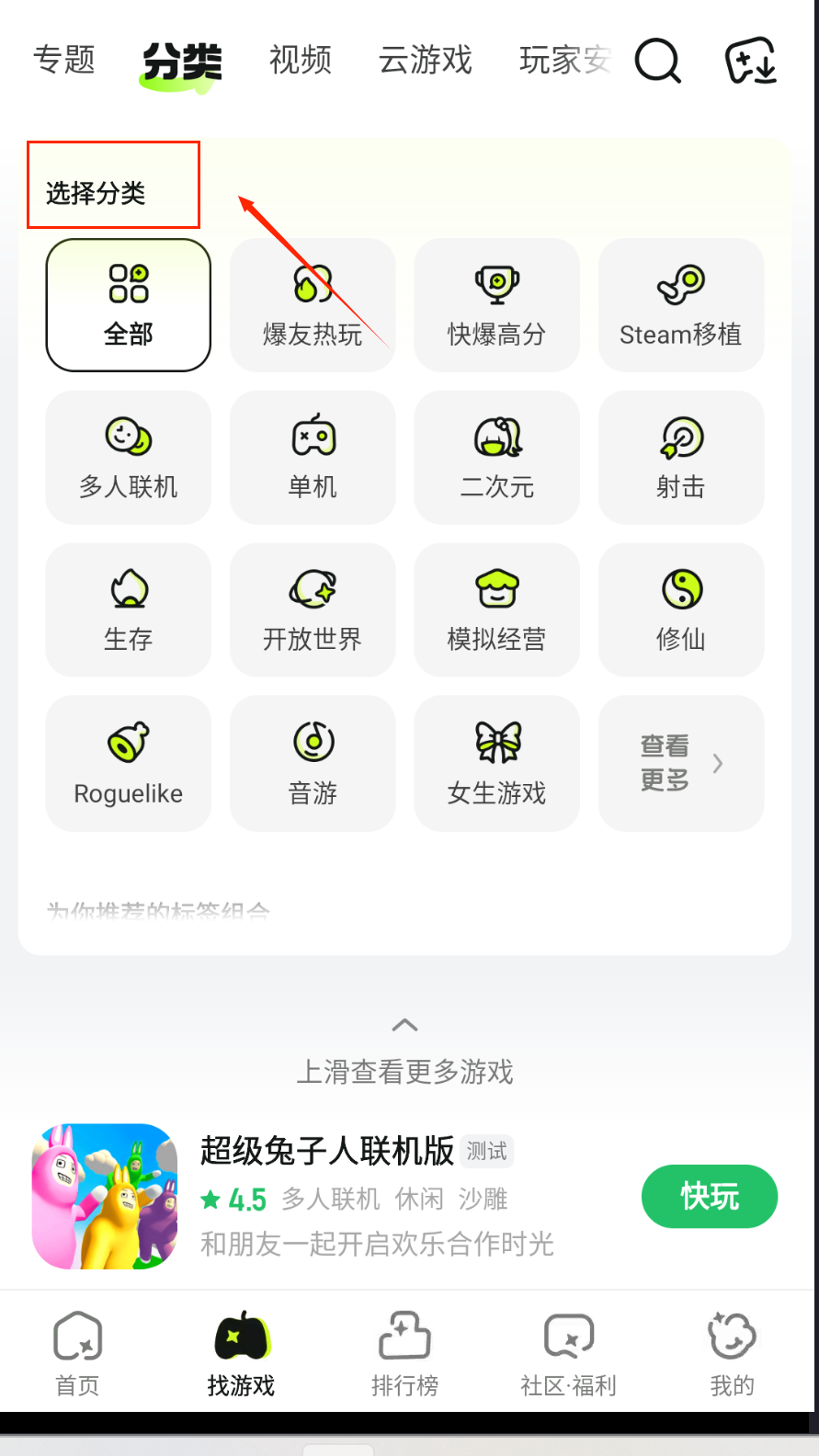Tap 快玩 for 超级兔子人联机版

pyautogui.click(x=709, y=1196)
